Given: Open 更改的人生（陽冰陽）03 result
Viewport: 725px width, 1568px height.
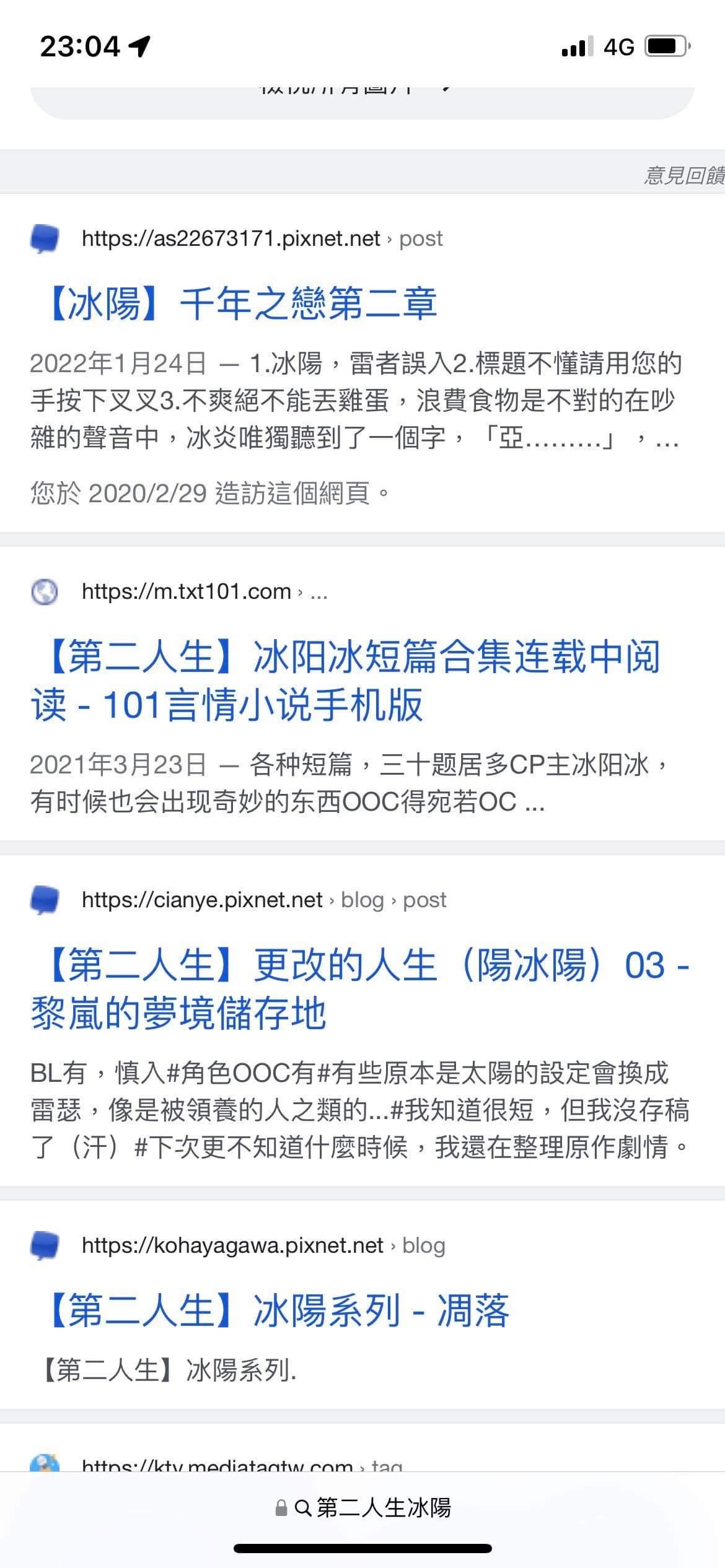Looking at the screenshot, I should point(359,989).
